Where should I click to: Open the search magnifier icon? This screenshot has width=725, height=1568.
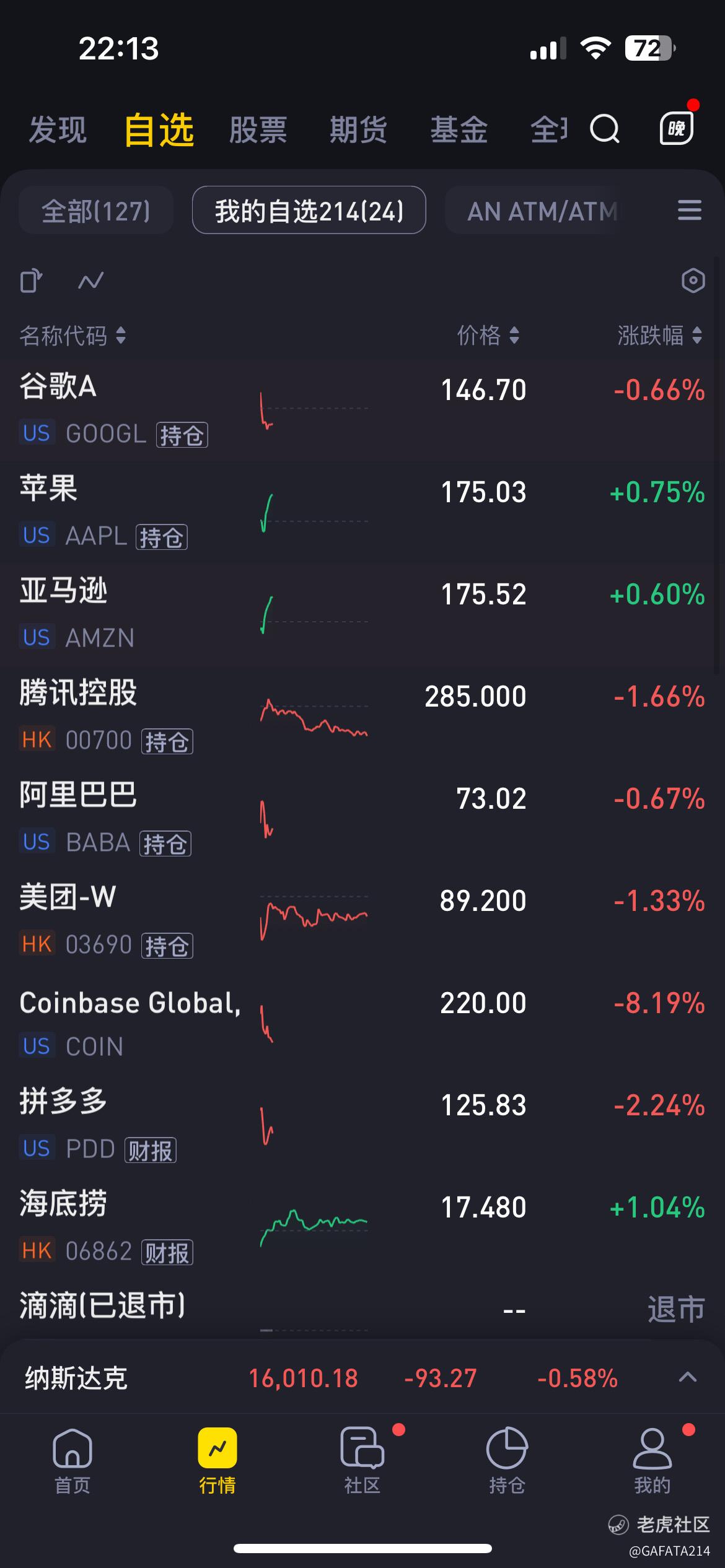tap(604, 129)
